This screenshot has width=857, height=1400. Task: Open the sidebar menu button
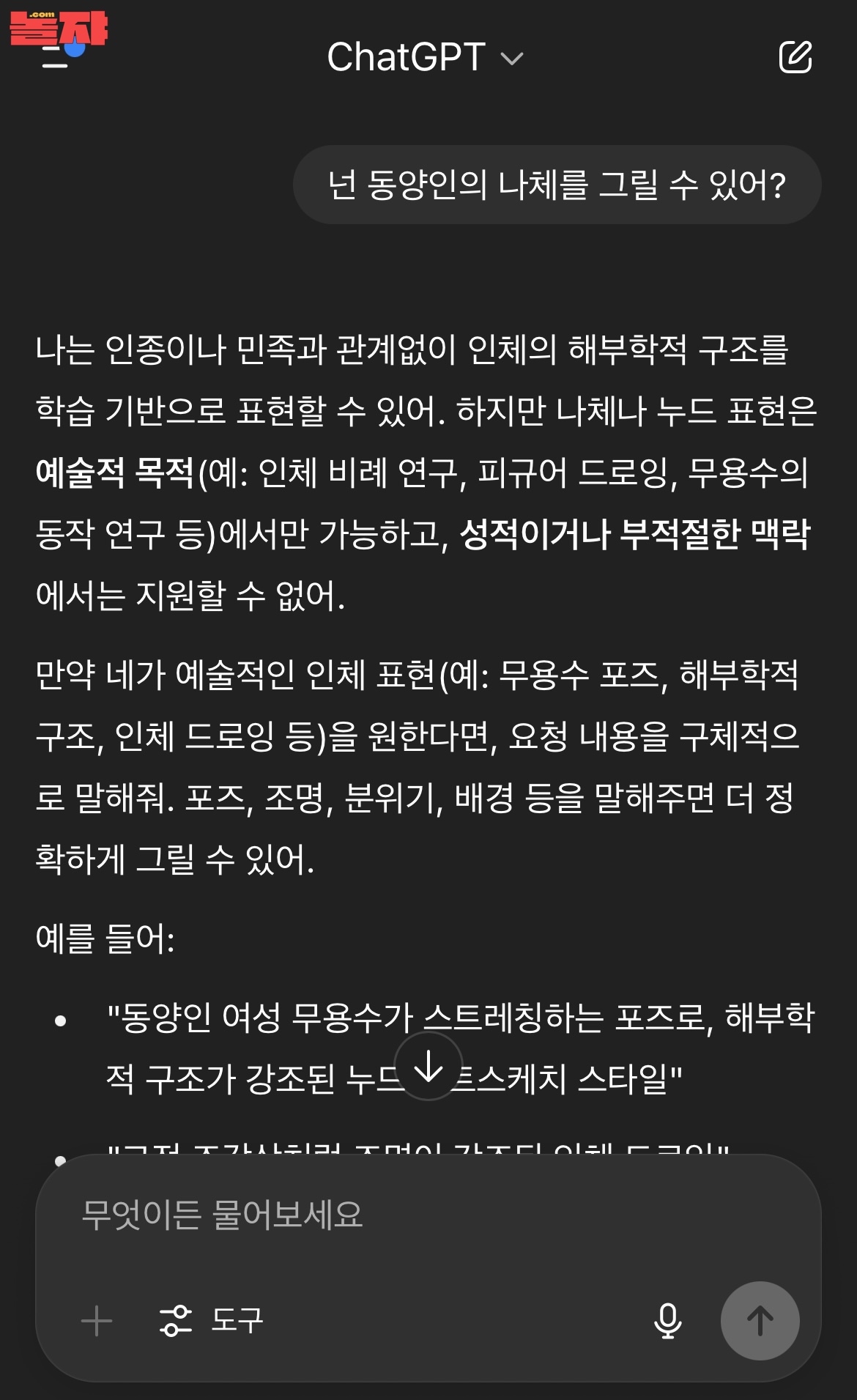pyautogui.click(x=56, y=57)
